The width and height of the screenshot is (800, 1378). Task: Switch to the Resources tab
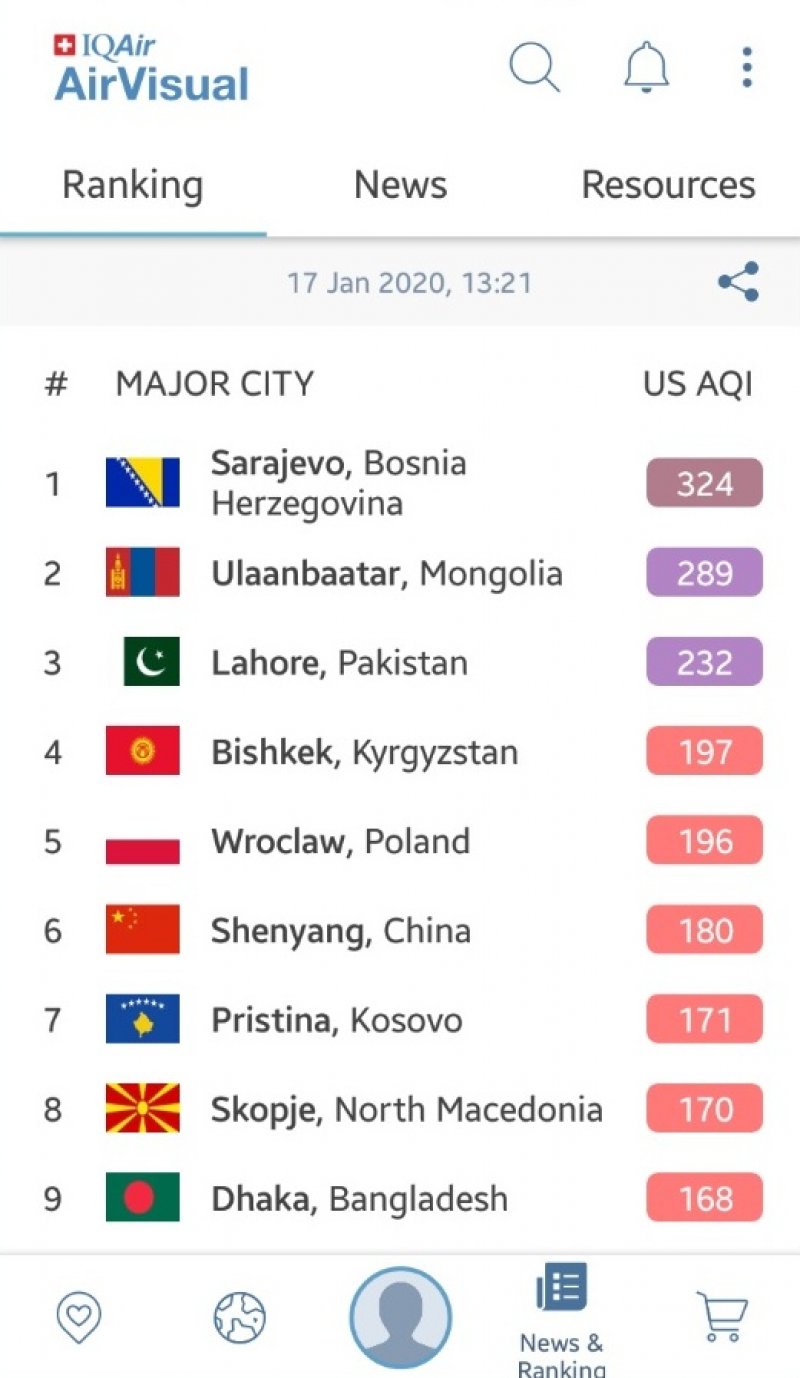(x=668, y=185)
